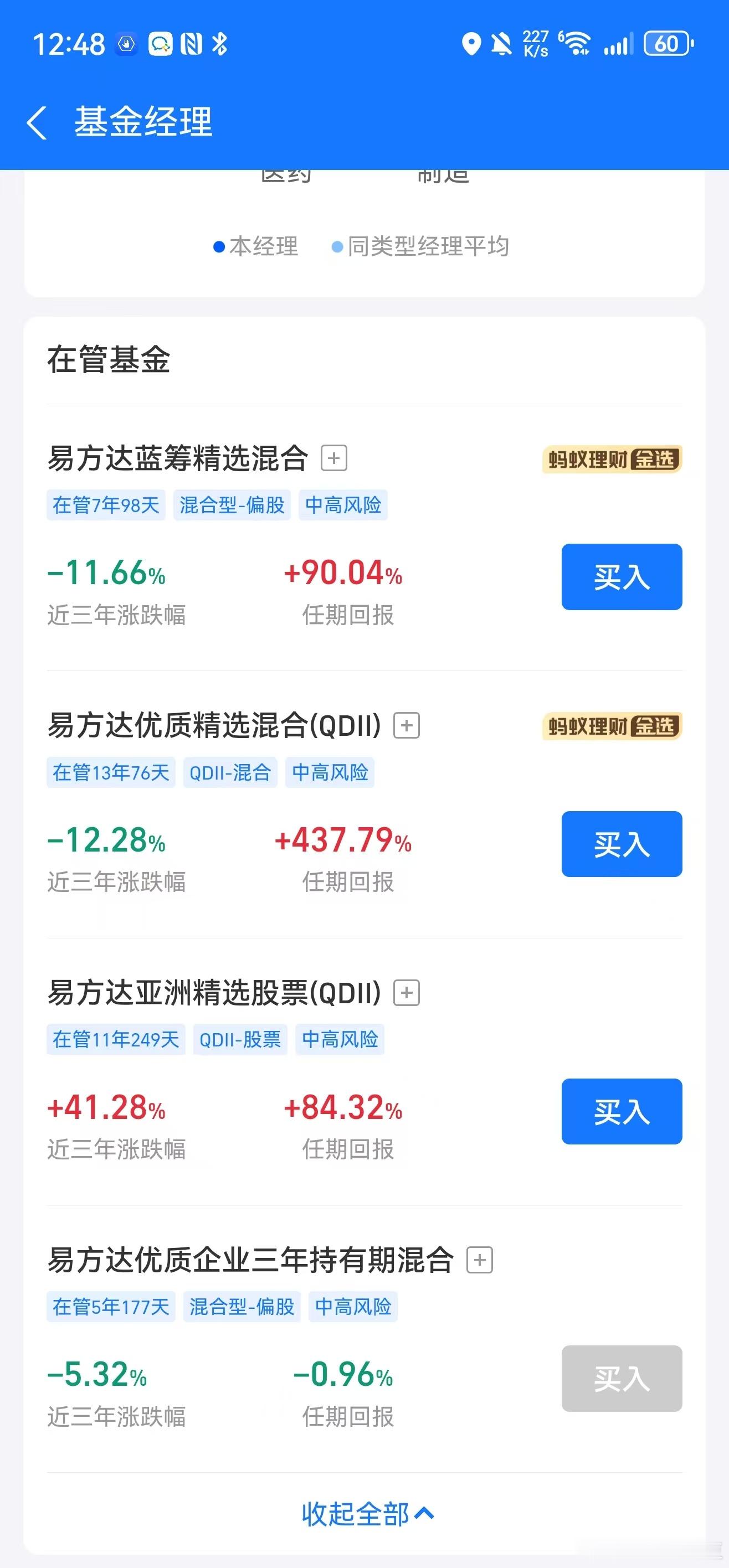
Task: Expand details for 易方达蓝筹精选混合 via plus icon
Action: click(335, 458)
